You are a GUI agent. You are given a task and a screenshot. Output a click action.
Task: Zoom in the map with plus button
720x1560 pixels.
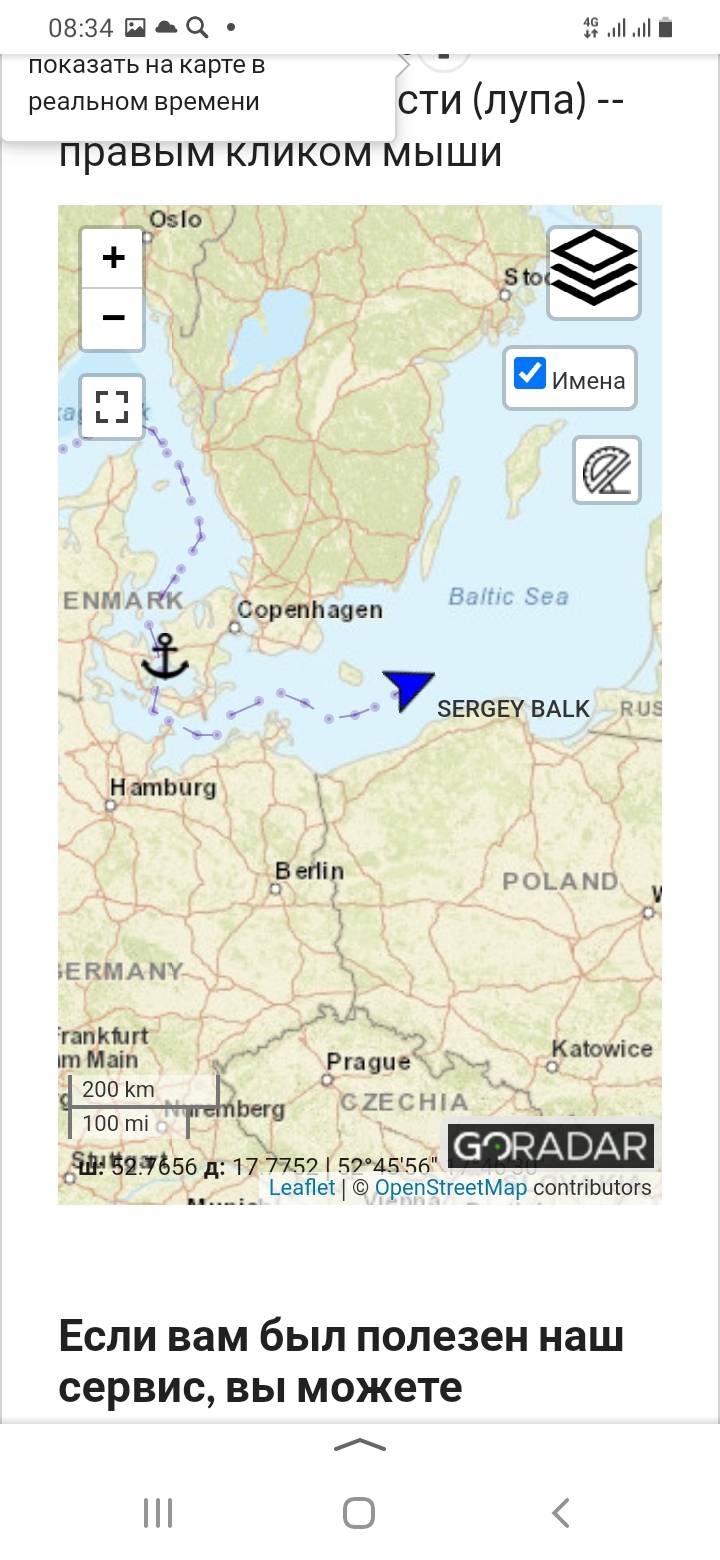point(113,258)
